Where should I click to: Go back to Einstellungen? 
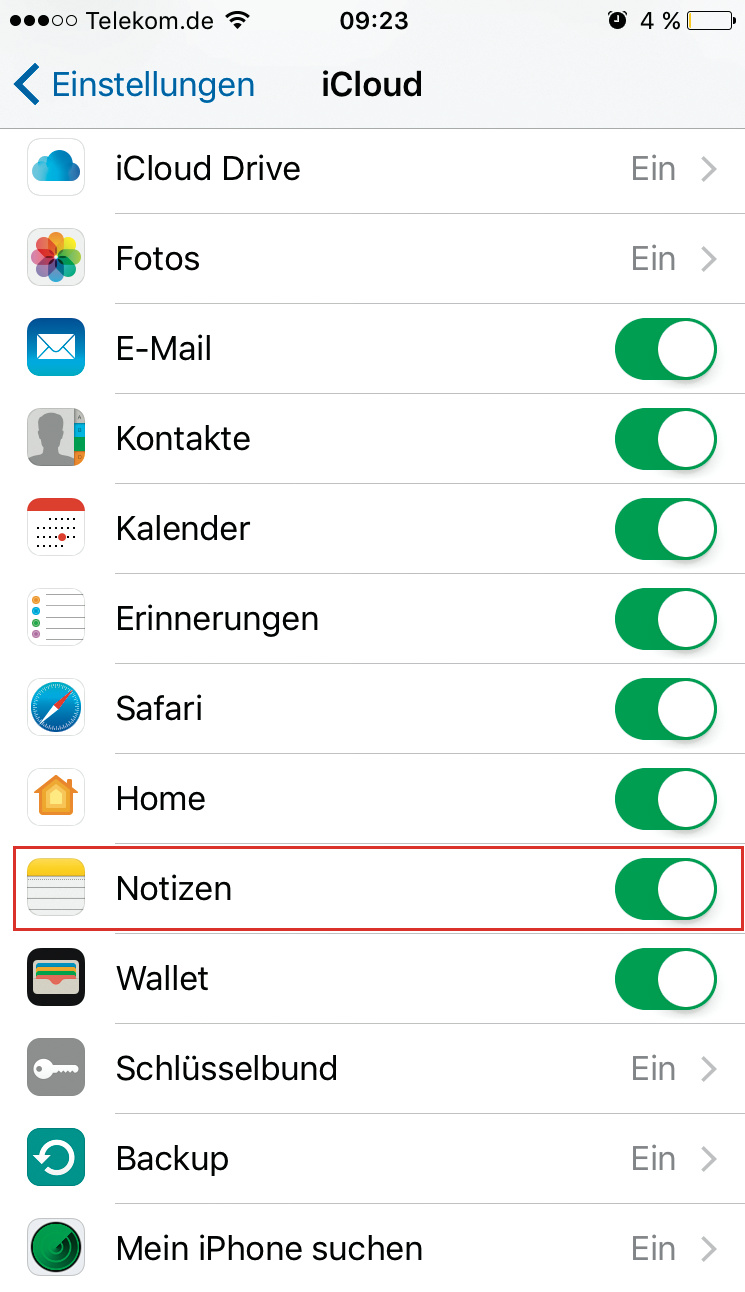135,85
